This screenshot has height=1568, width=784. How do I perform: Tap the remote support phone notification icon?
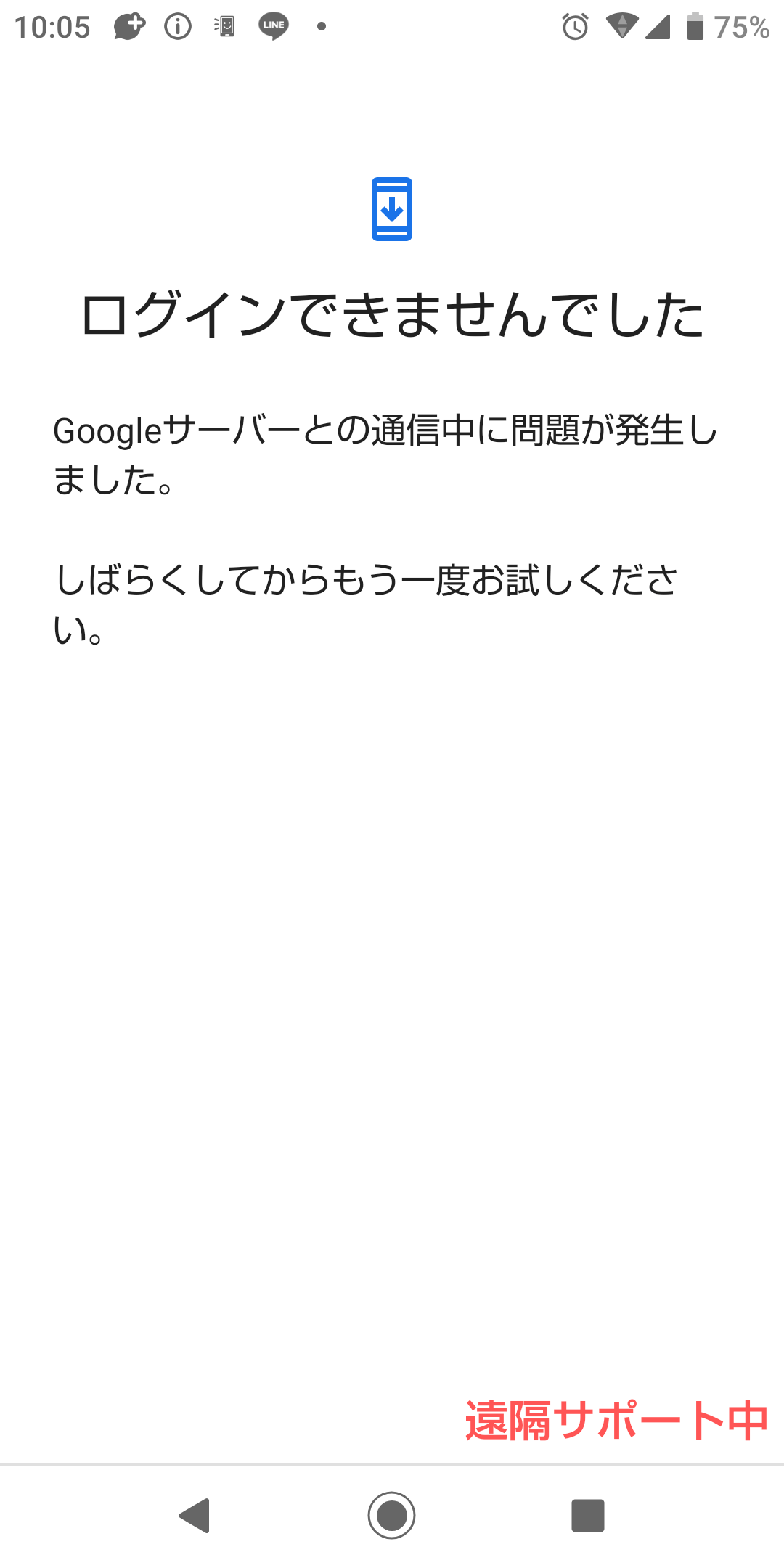click(x=224, y=27)
